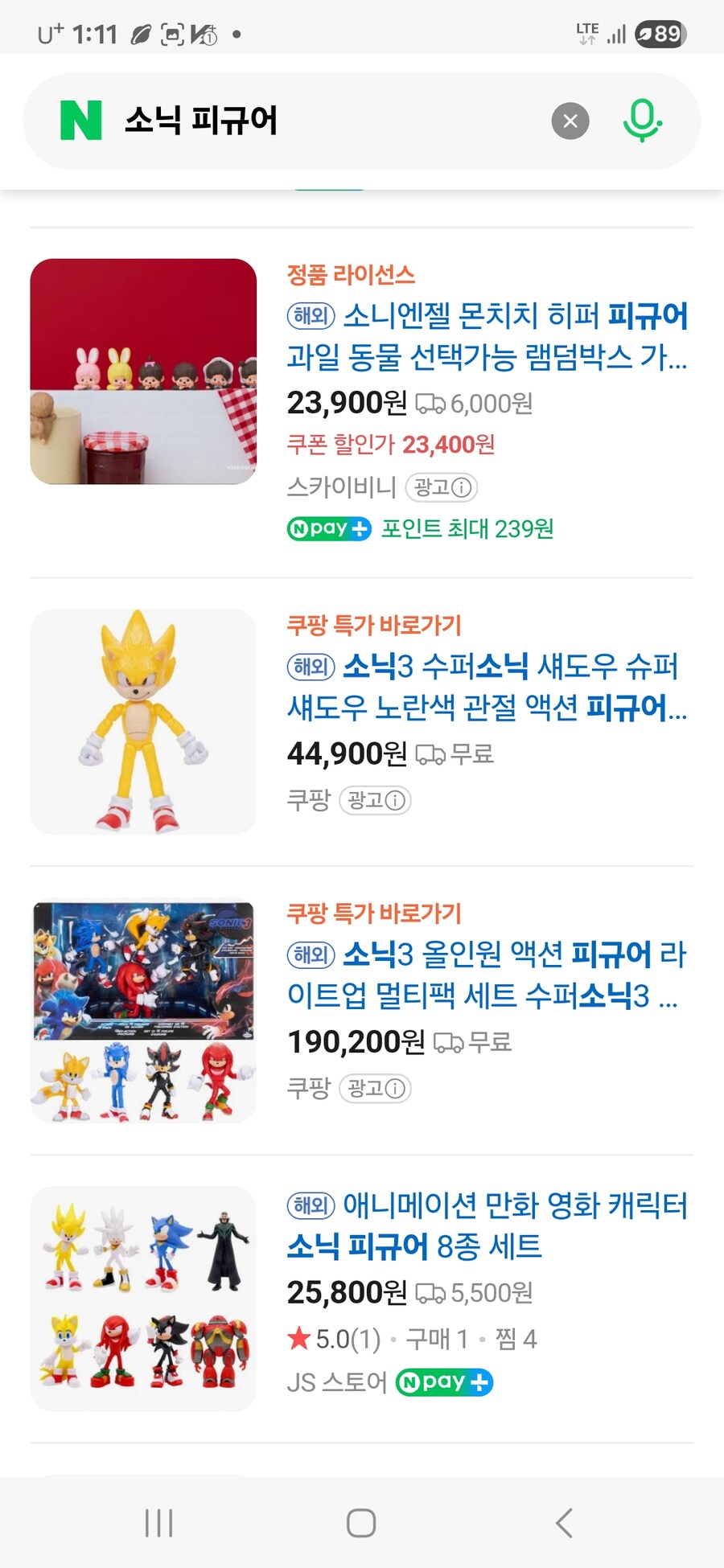Start voice search with the microphone
This screenshot has height=1568, width=724.
click(x=642, y=121)
